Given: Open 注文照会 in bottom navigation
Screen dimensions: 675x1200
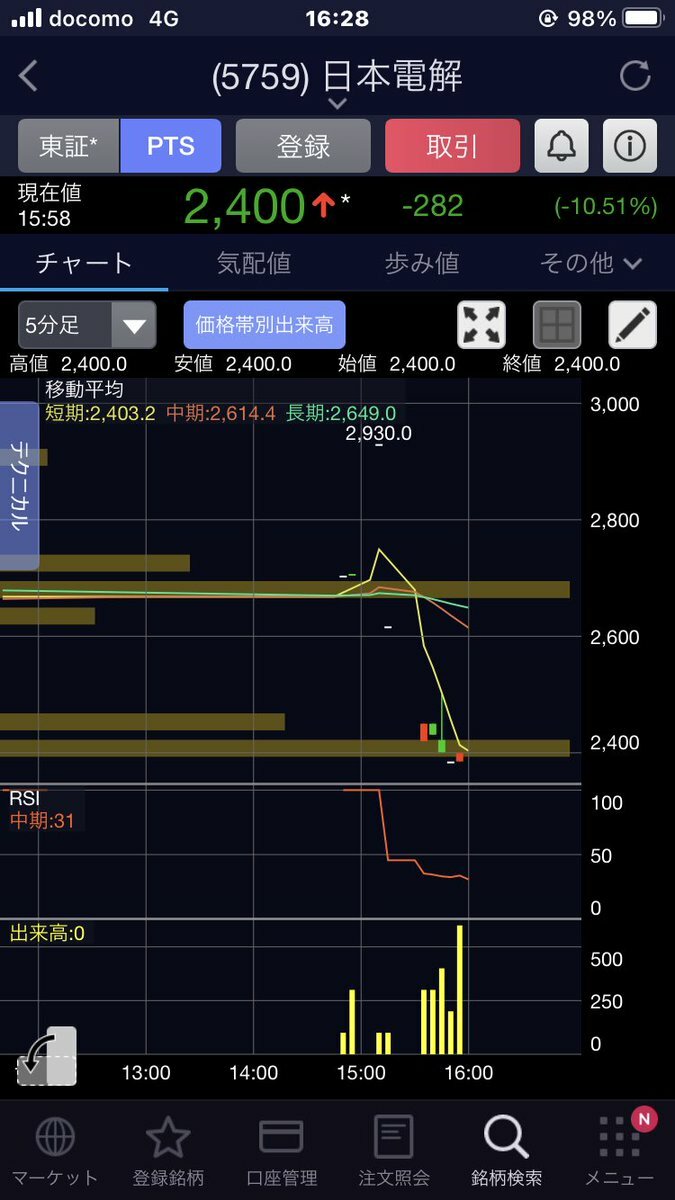Looking at the screenshot, I should point(393,1150).
